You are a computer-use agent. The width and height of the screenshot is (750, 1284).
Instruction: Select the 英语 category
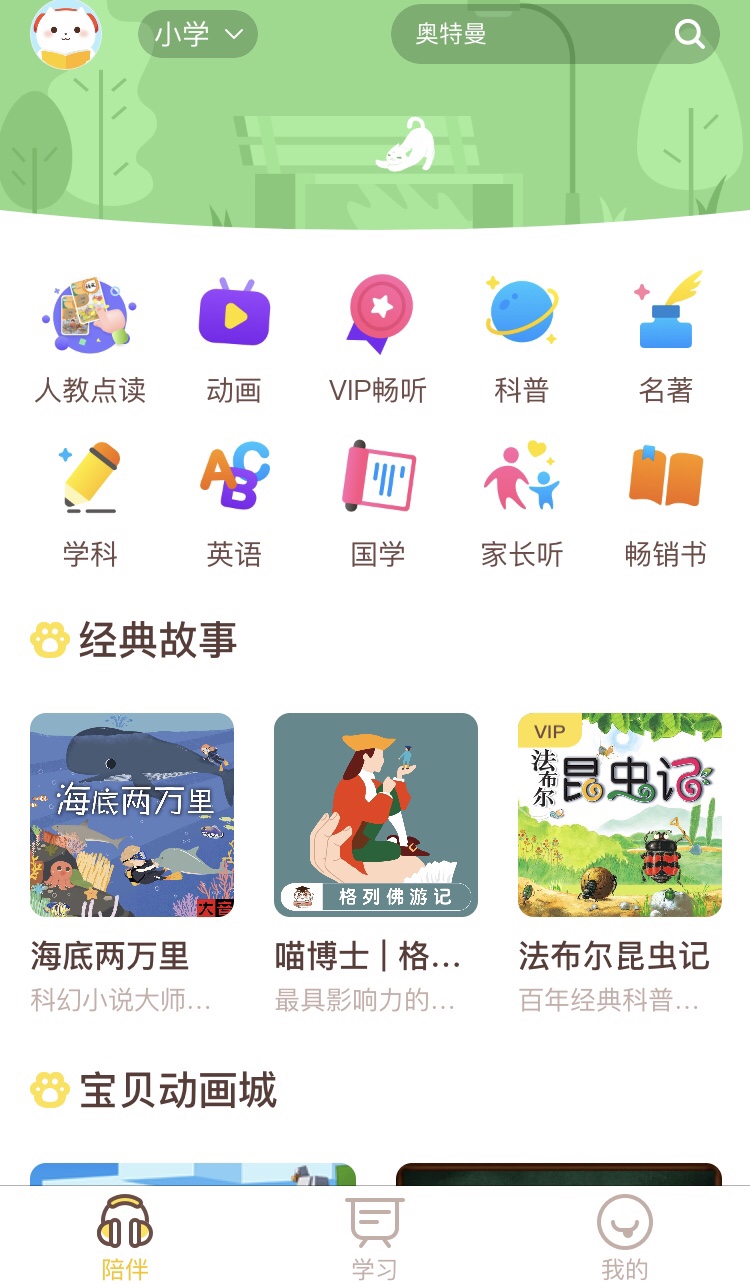tap(234, 502)
